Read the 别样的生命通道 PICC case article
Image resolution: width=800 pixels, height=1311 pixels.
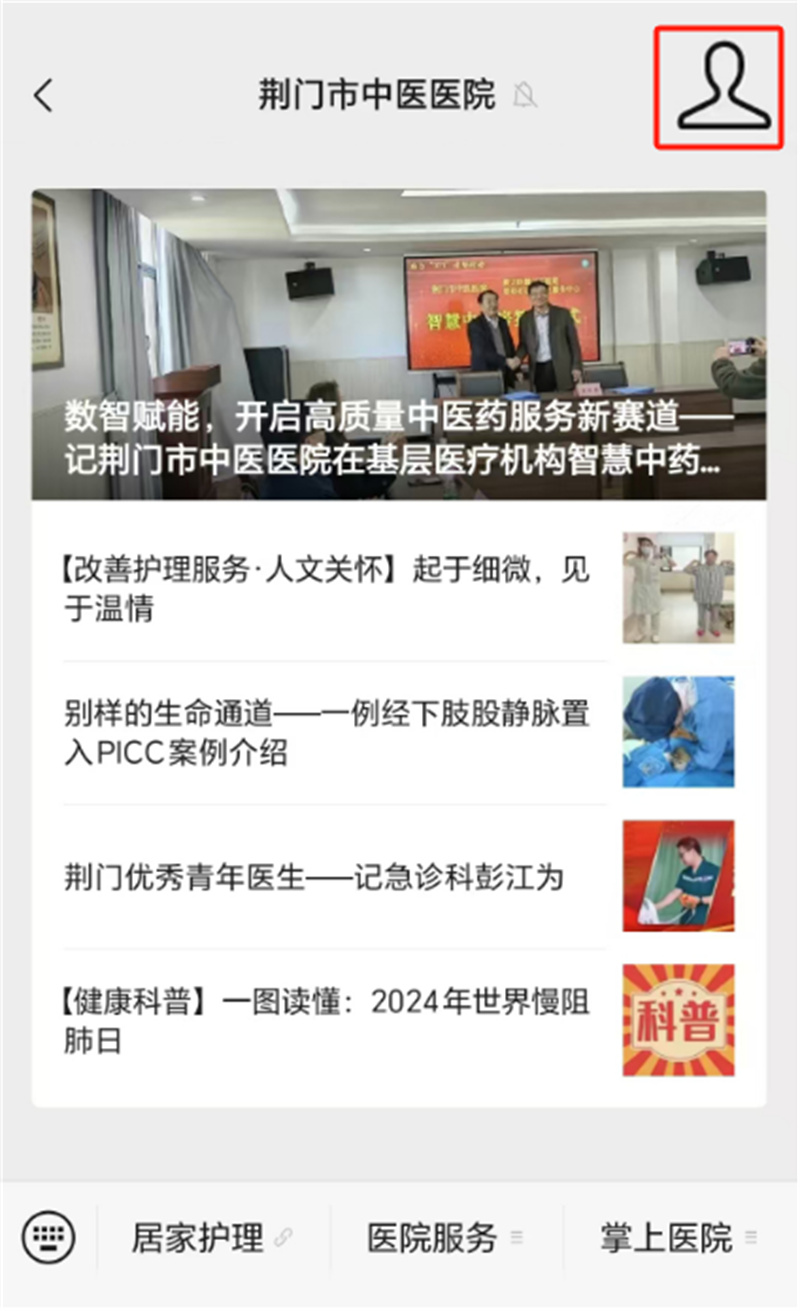tap(399, 733)
